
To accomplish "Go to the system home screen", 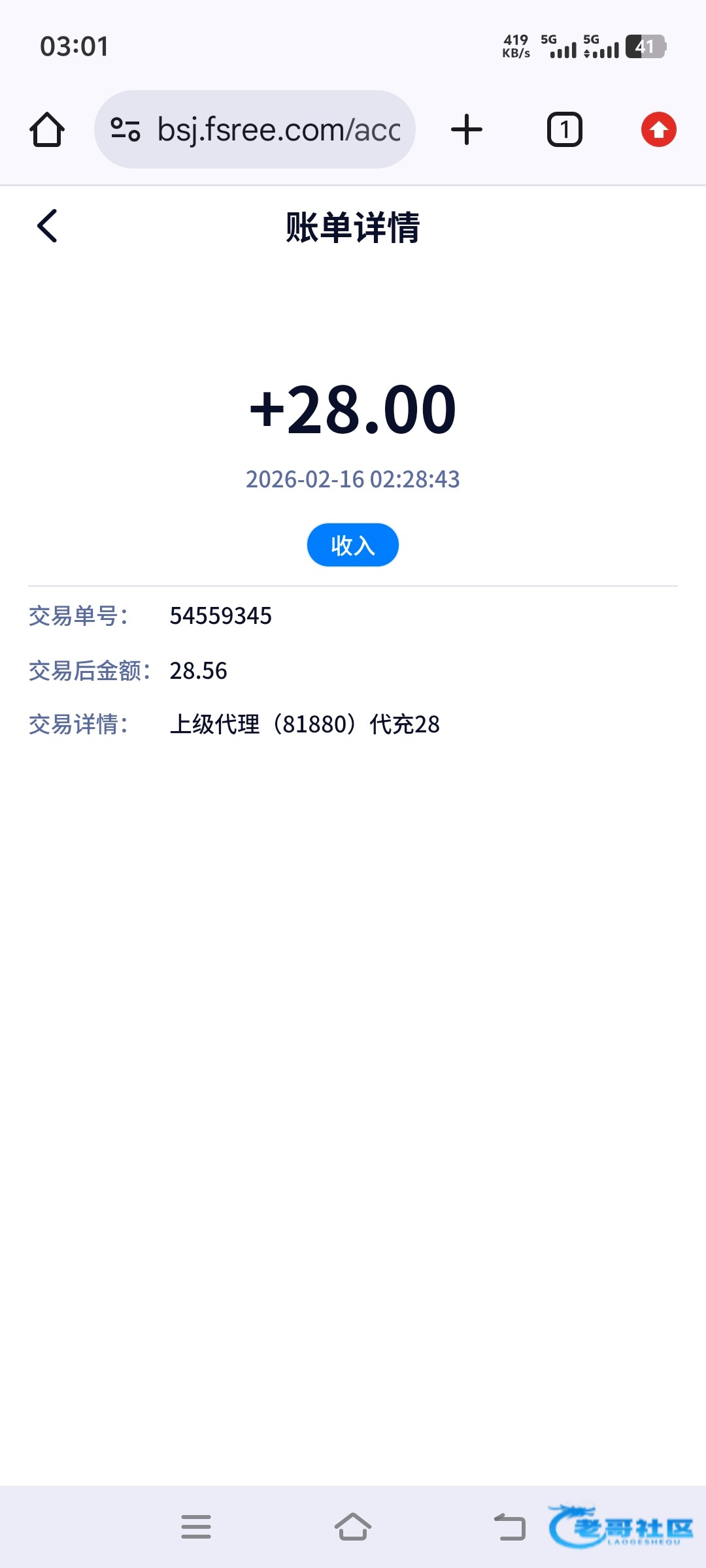I will tap(353, 1527).
